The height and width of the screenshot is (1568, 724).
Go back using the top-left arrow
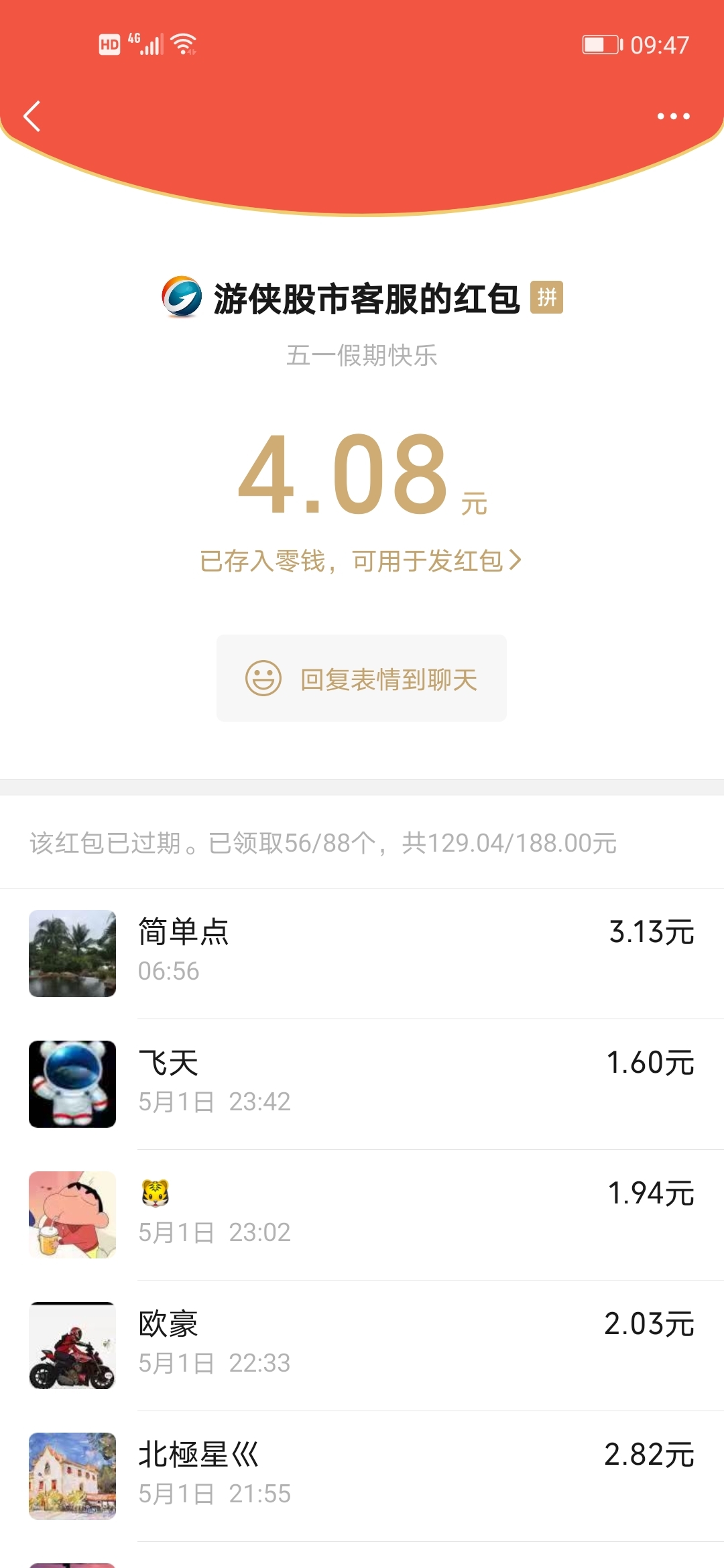(32, 116)
